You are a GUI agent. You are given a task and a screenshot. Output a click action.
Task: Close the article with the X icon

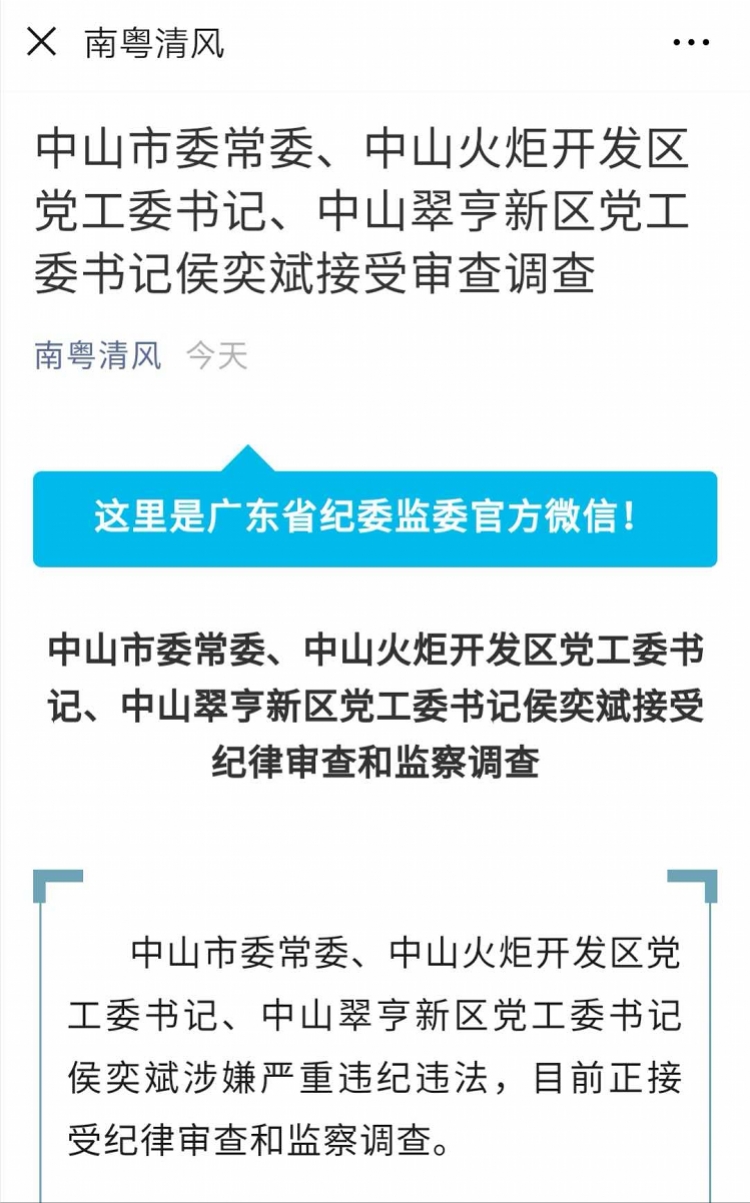pos(41,43)
